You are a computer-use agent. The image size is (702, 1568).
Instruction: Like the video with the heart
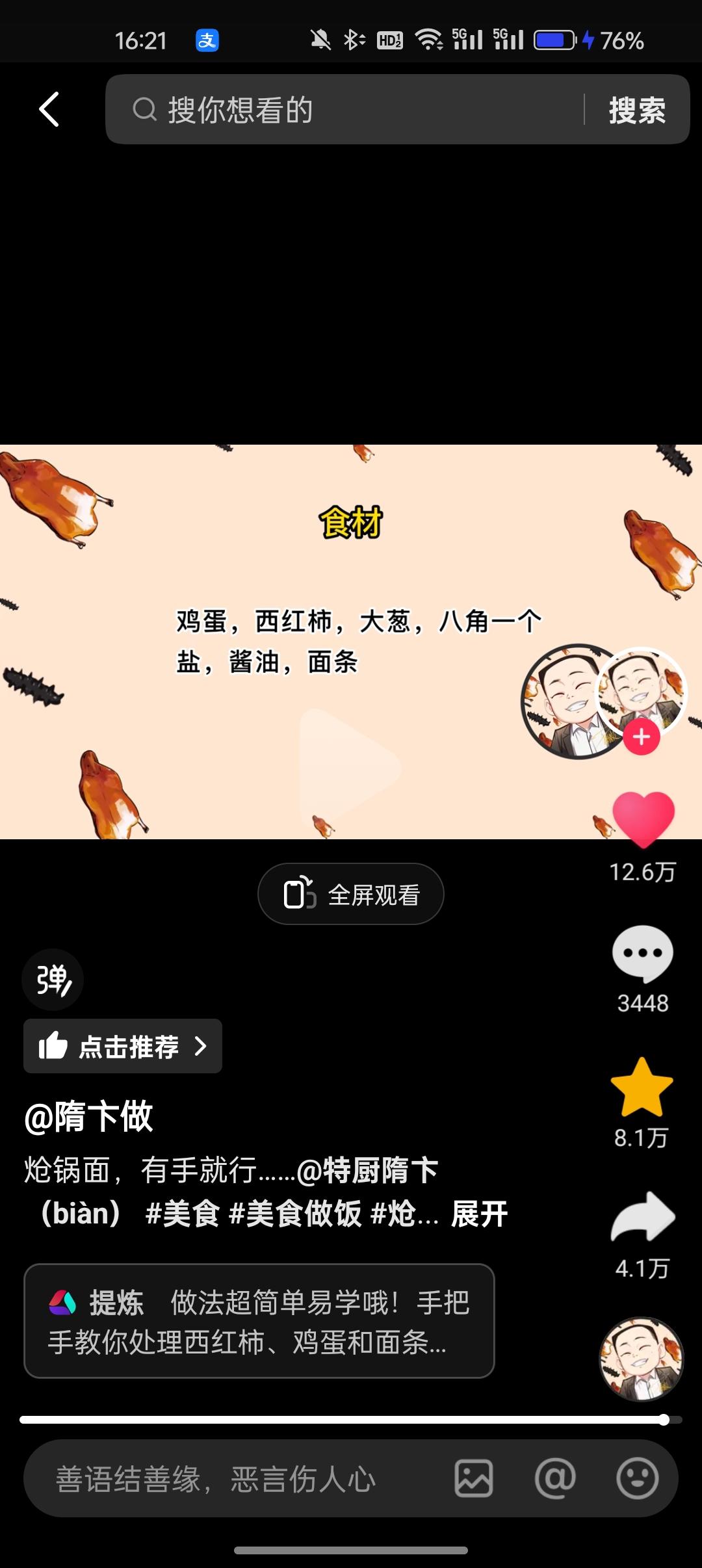point(643,819)
